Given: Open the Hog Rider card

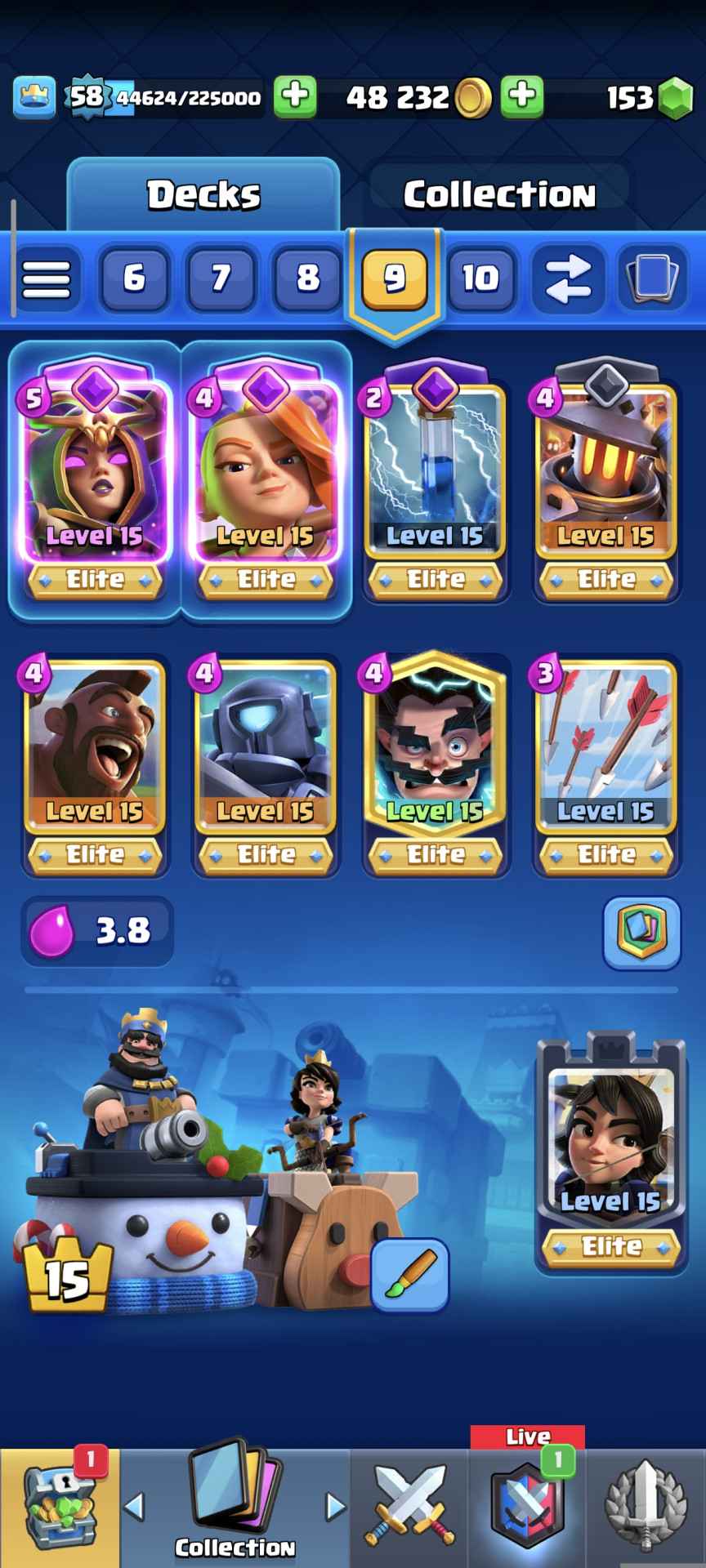Looking at the screenshot, I should click(95, 766).
